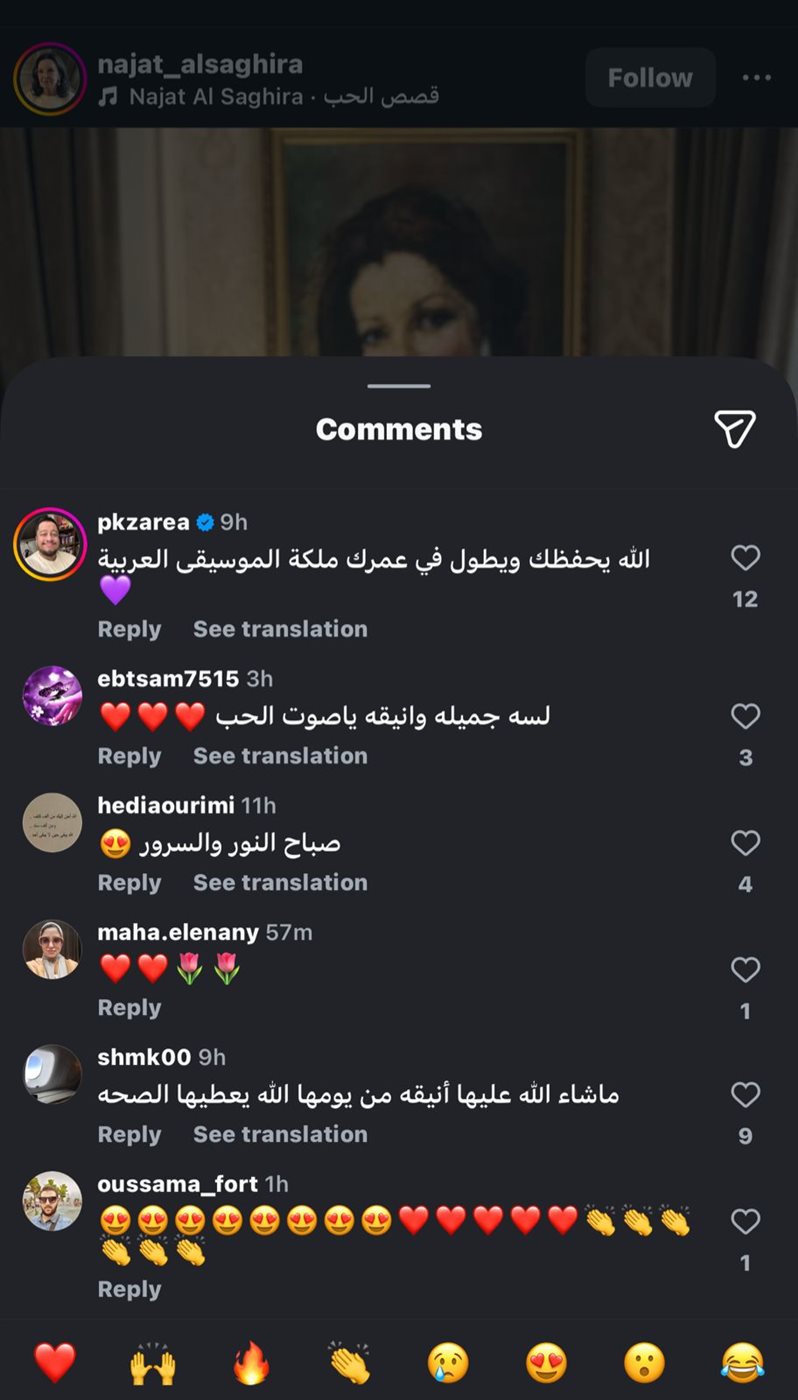Reply to hediaourimi's comment
798x1400 pixels.
tap(129, 883)
